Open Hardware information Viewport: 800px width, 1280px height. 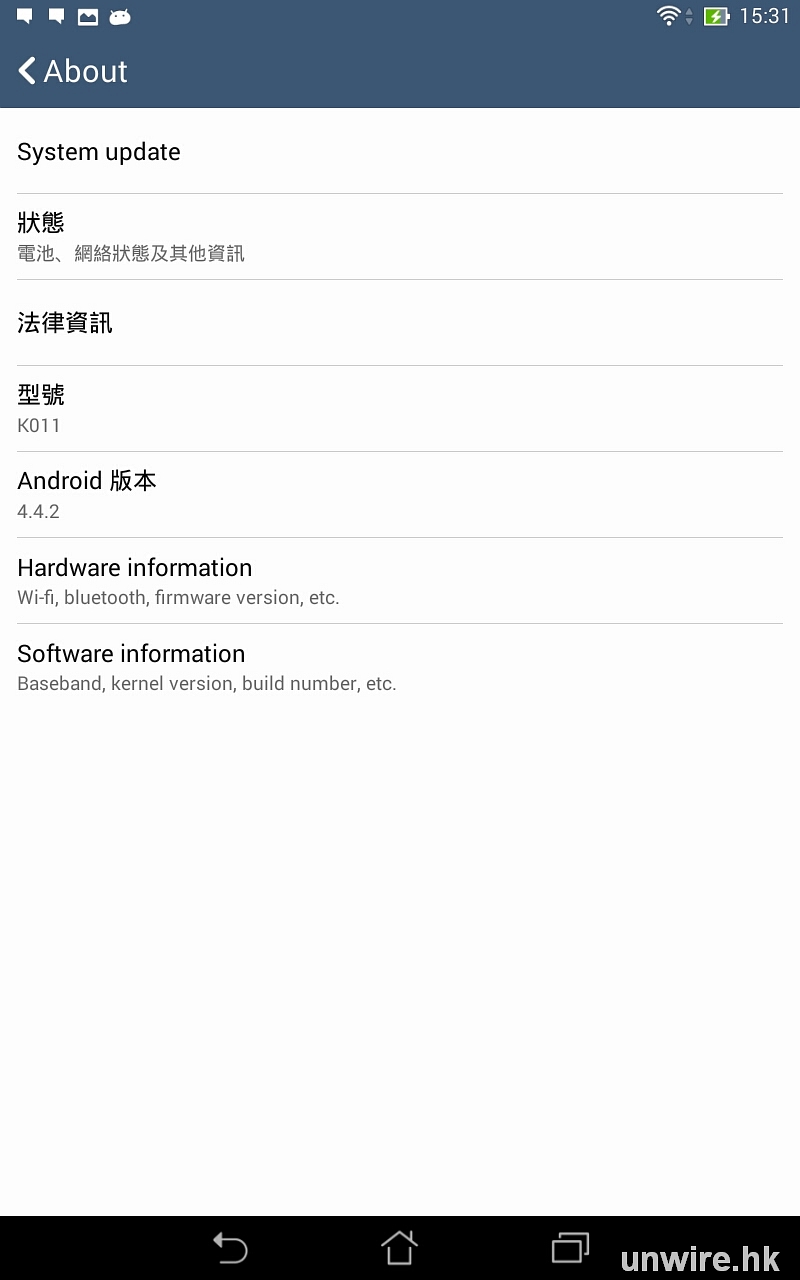400,581
